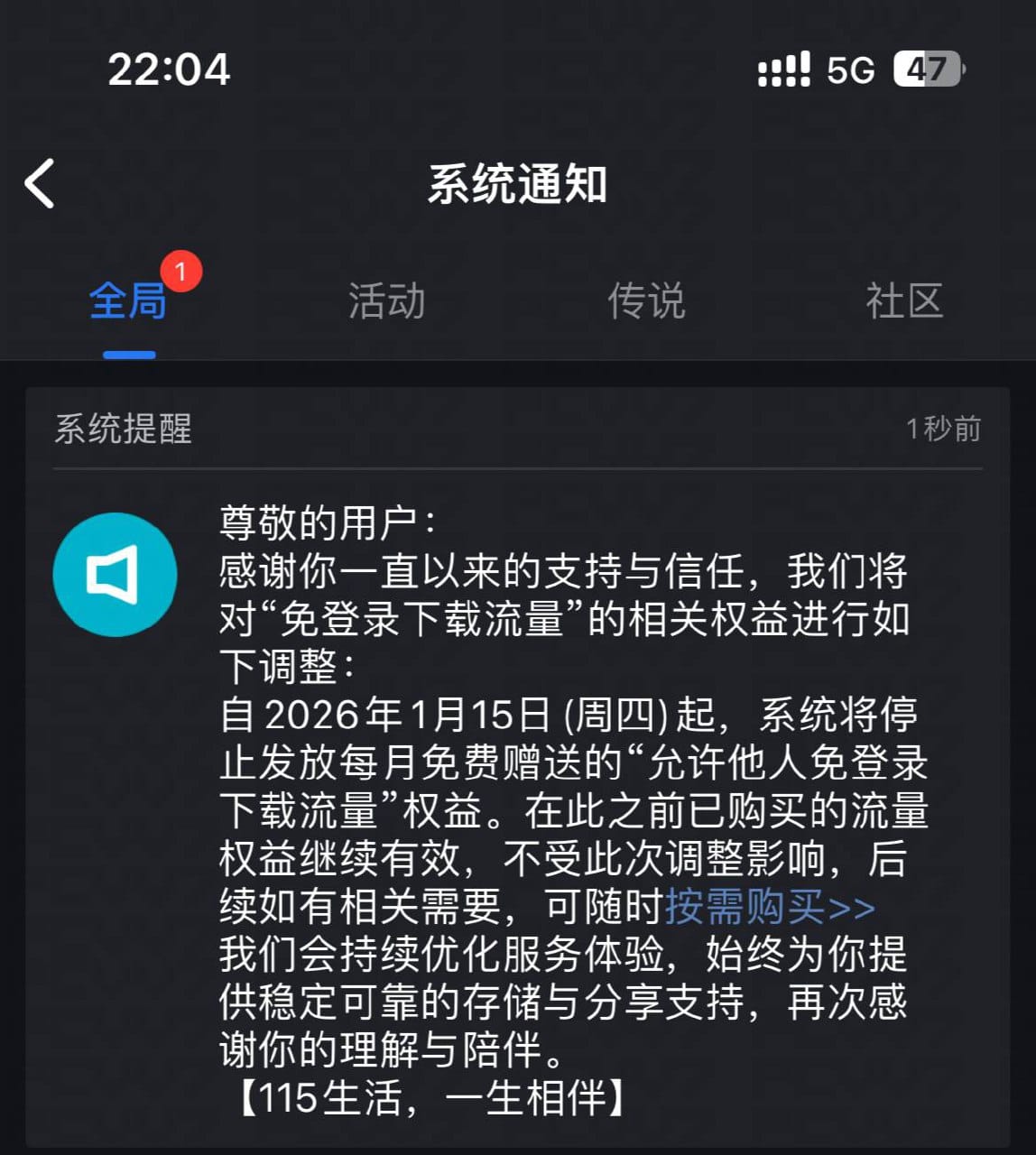Click the 系统提醒 card header
Screen dimensions: 1036x1155
pyautogui.click(x=125, y=431)
